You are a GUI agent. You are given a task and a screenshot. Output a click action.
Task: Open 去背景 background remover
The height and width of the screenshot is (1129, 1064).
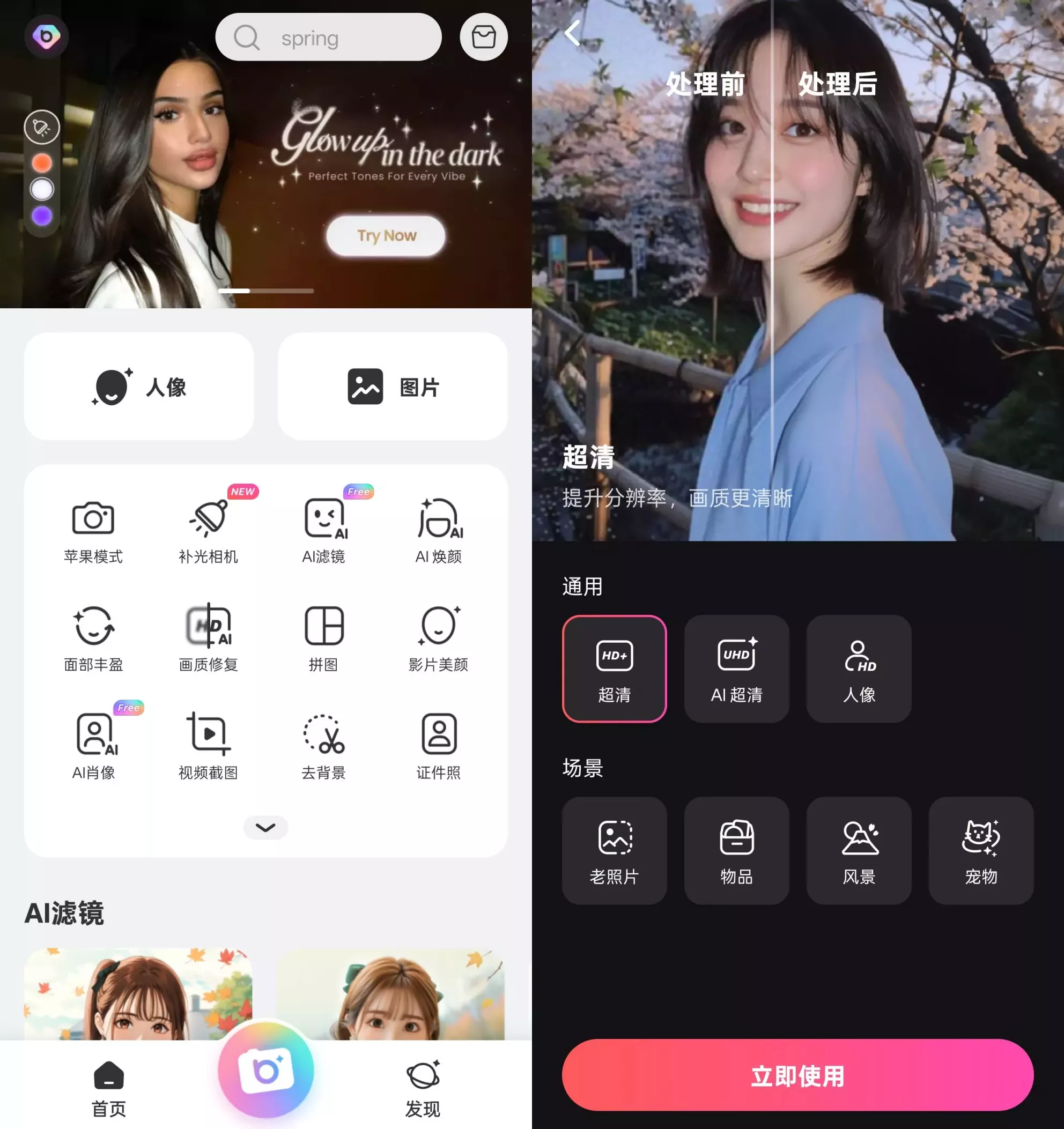click(x=324, y=745)
